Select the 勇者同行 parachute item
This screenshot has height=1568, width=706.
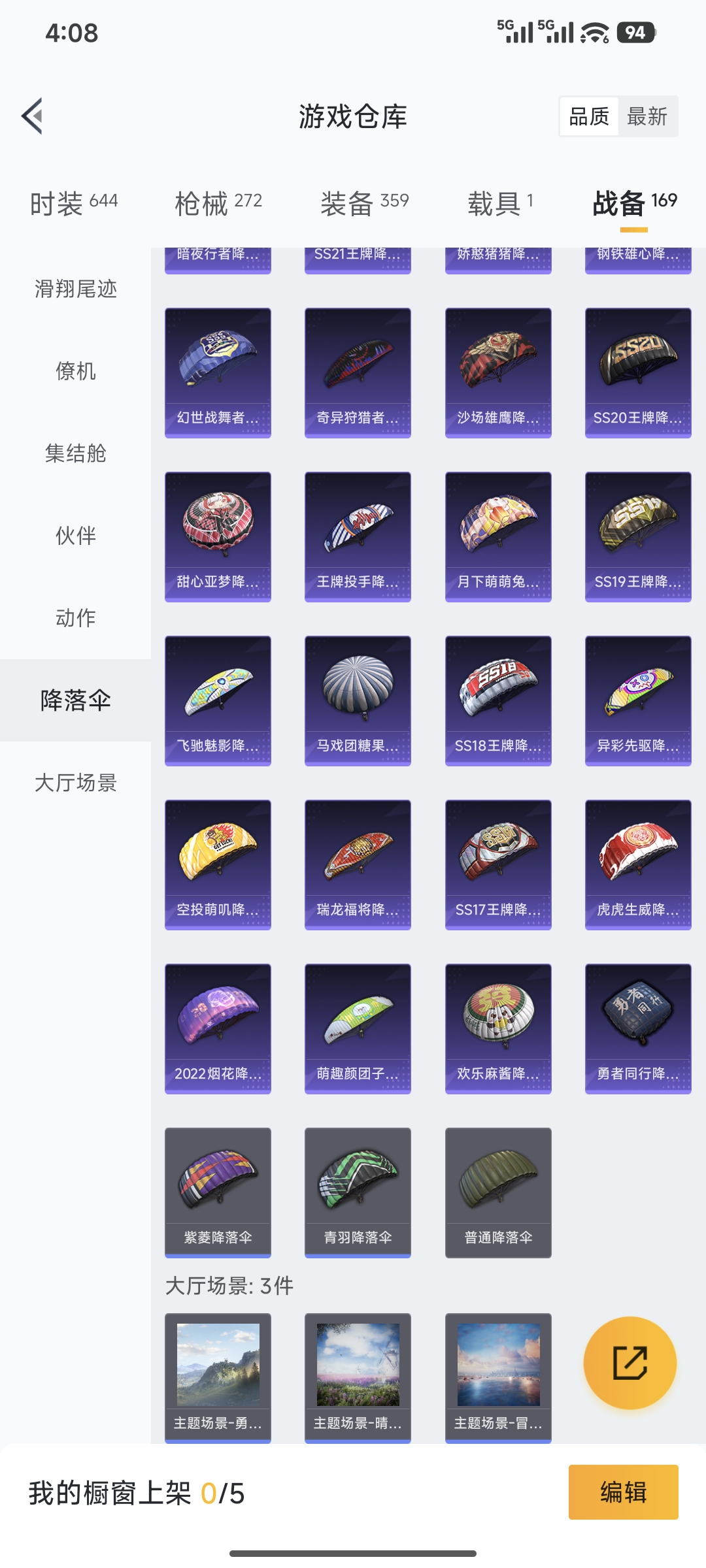[637, 1028]
